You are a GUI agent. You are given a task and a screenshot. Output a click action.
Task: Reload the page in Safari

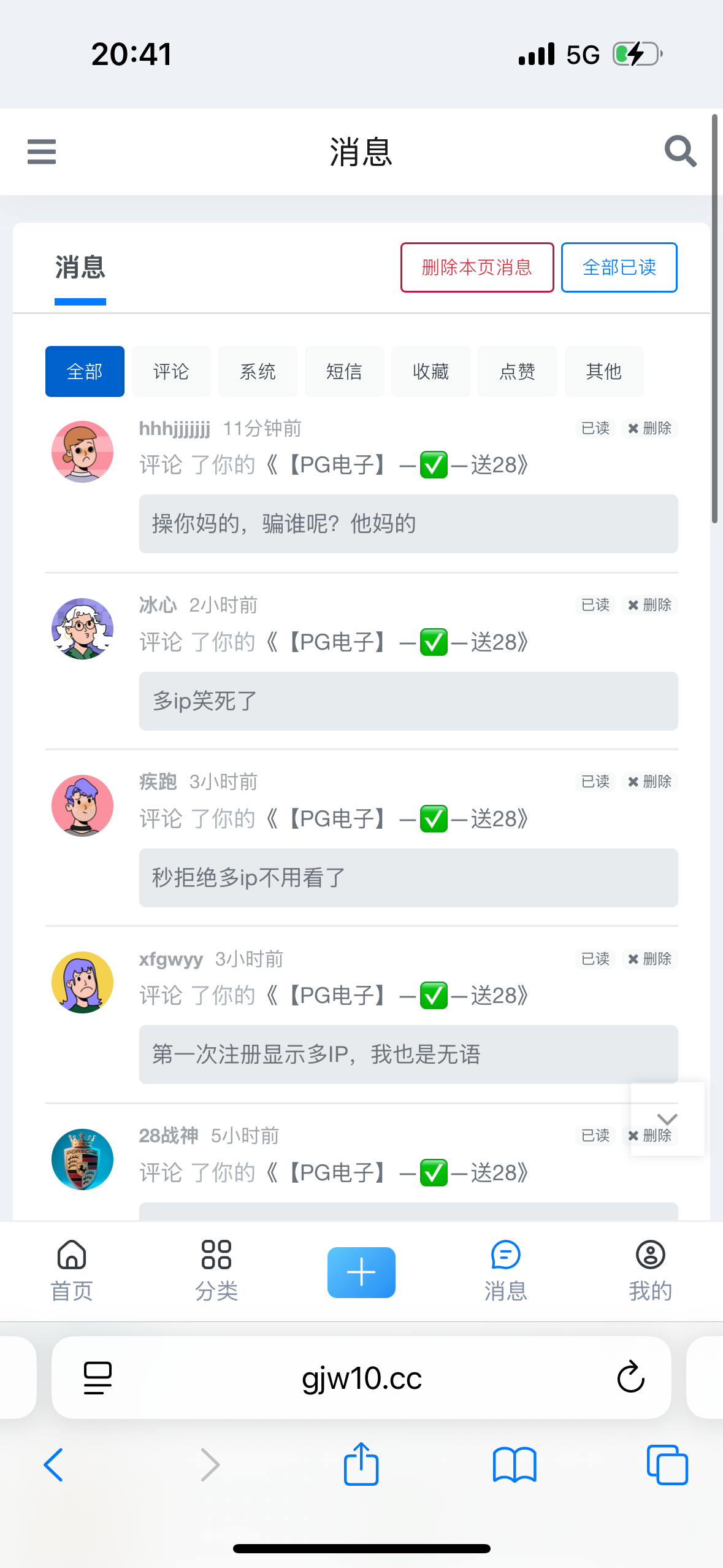tap(630, 1378)
